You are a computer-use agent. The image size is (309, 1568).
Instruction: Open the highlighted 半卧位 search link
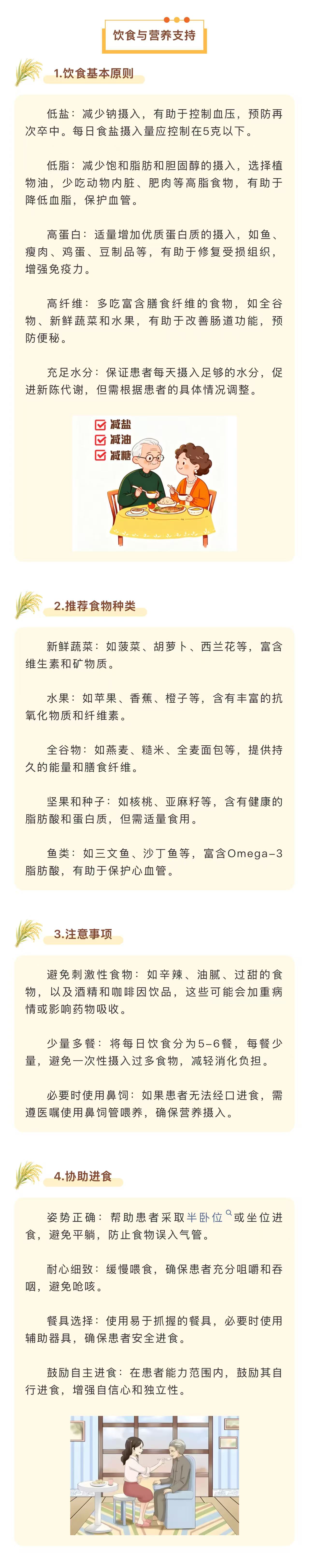[x=205, y=1217]
